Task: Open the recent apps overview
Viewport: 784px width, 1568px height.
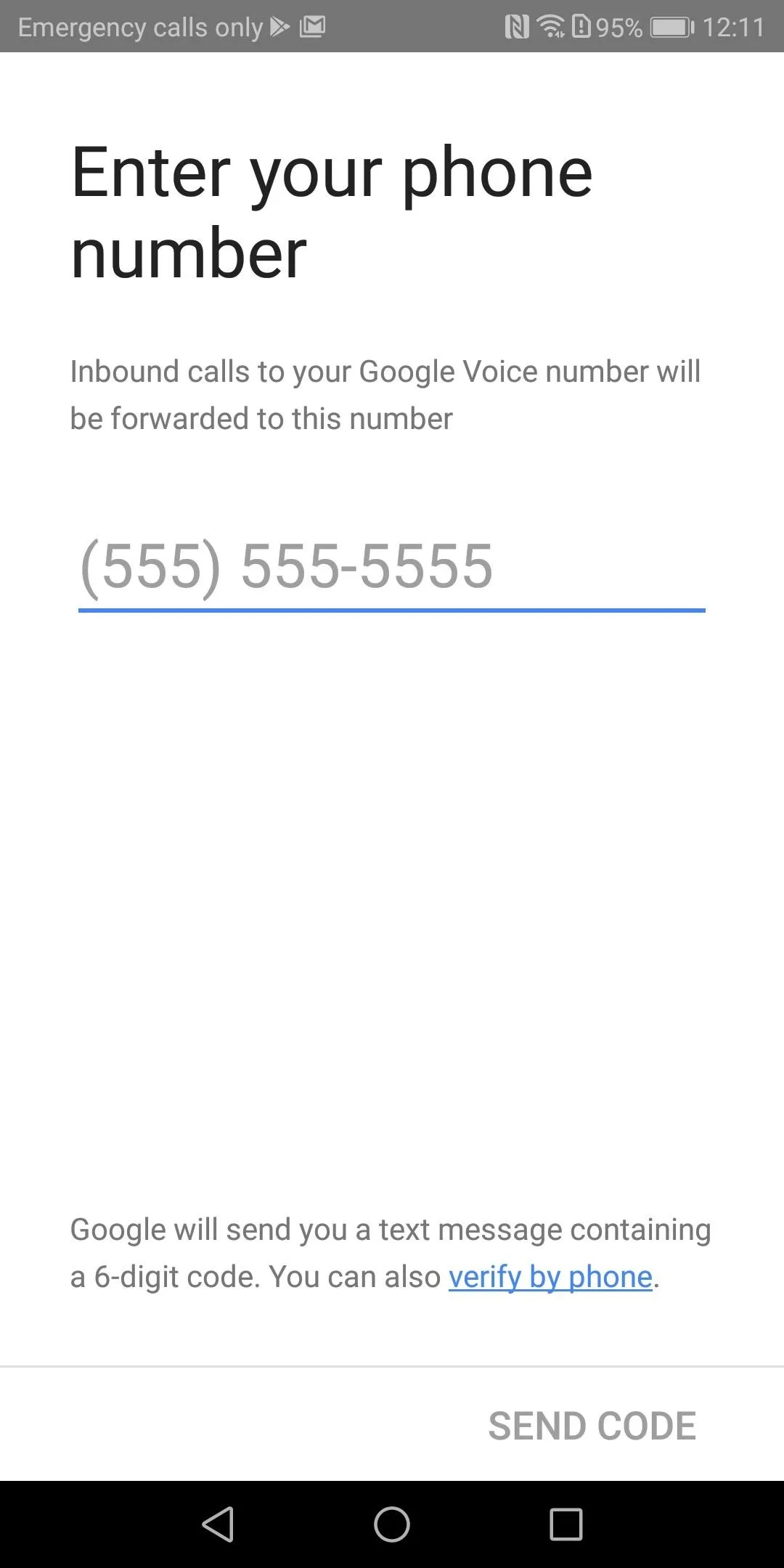Action: click(566, 1524)
